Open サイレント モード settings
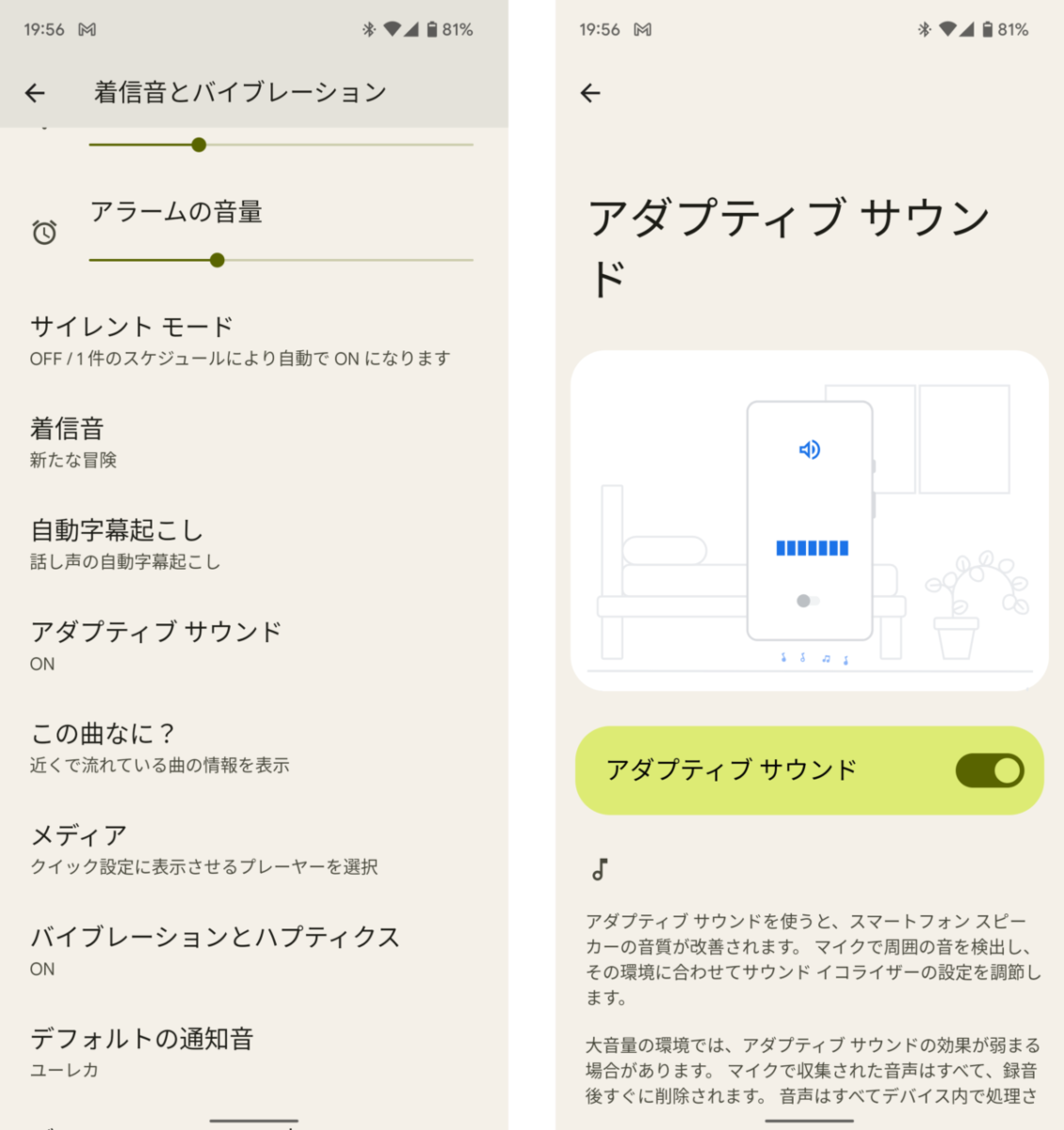The width and height of the screenshot is (1064, 1130). pyautogui.click(x=240, y=341)
